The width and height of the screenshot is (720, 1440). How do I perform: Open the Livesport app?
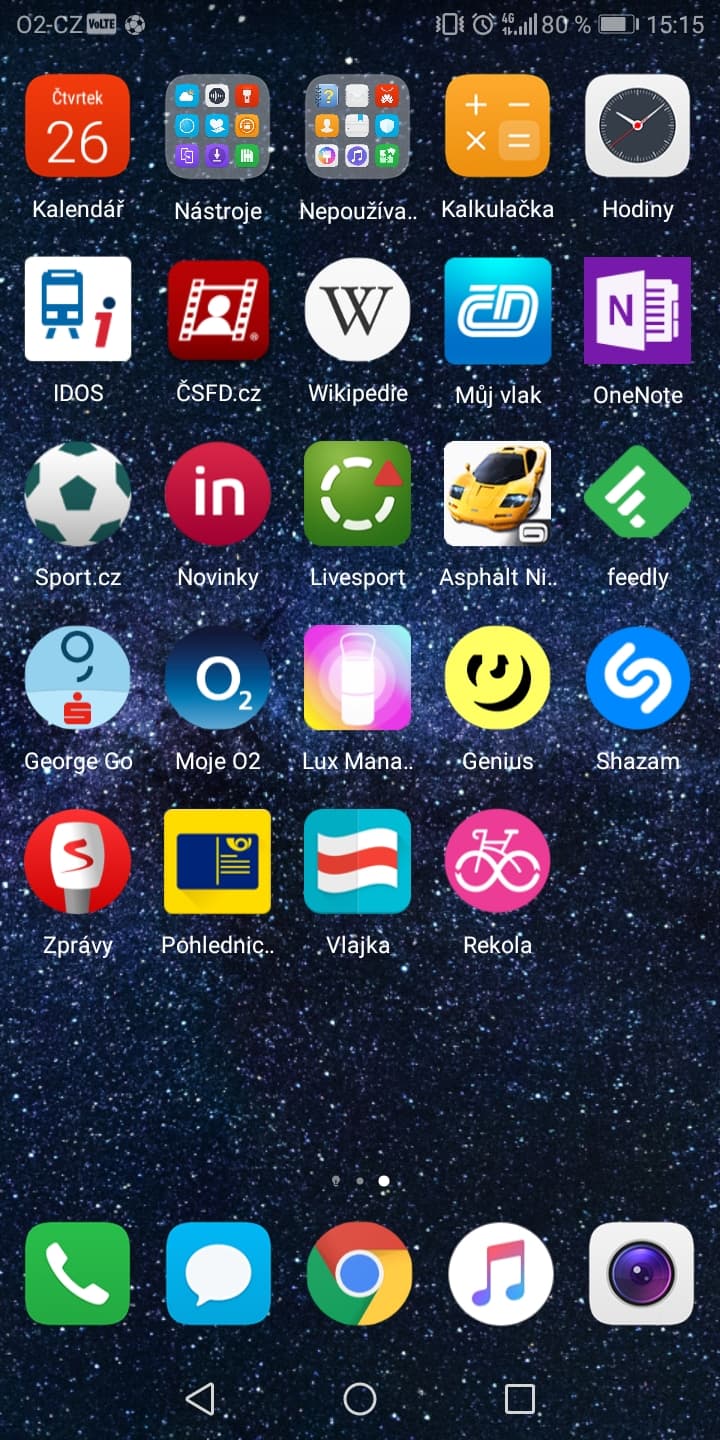pyautogui.click(x=358, y=494)
